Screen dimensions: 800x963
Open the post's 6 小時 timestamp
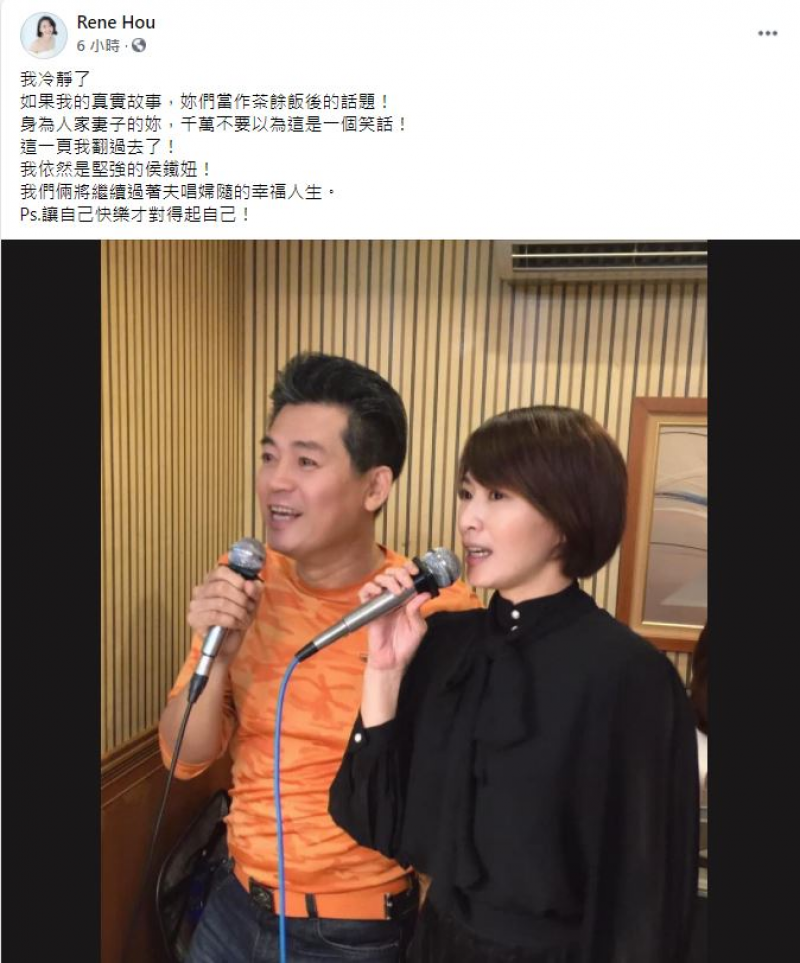pos(100,45)
